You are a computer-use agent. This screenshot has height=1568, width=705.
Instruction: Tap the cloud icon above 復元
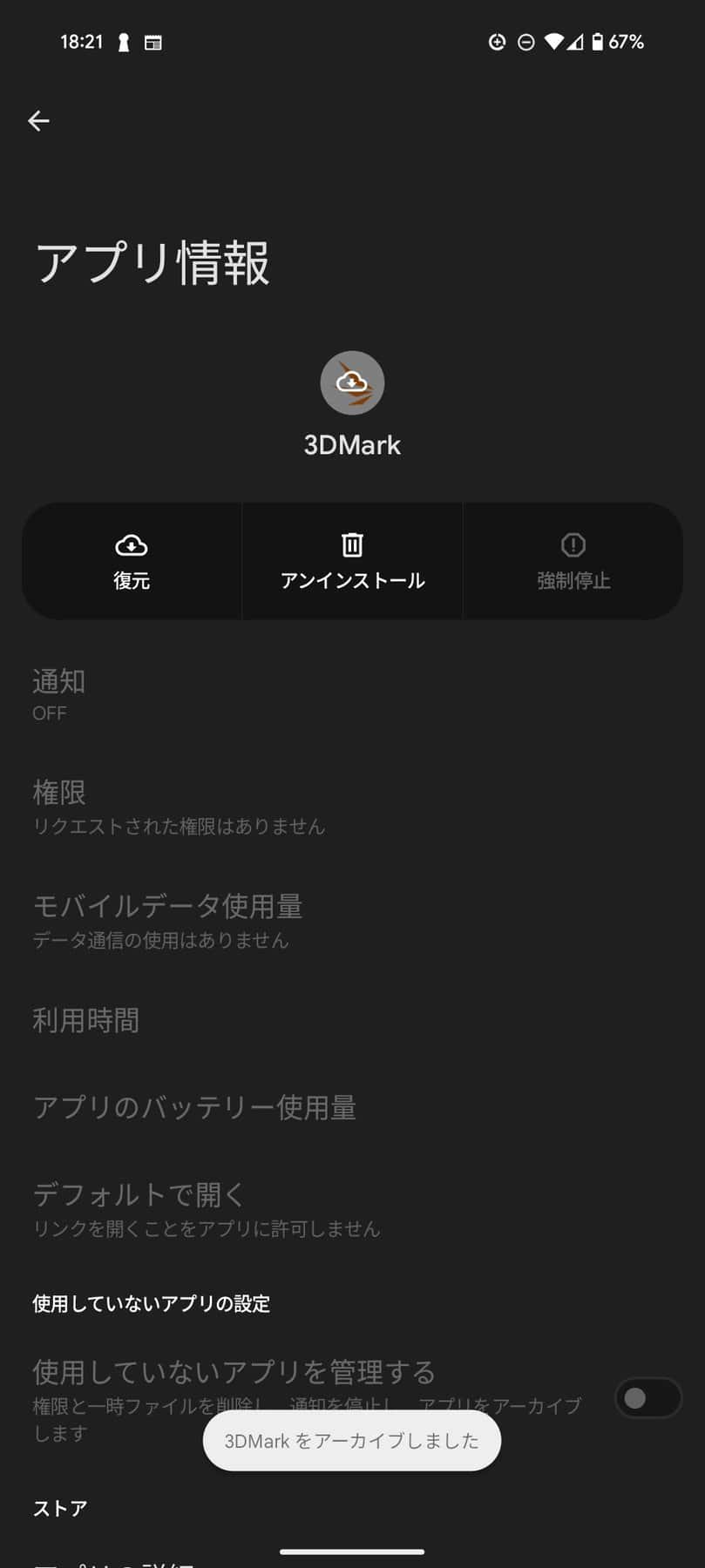tap(132, 544)
